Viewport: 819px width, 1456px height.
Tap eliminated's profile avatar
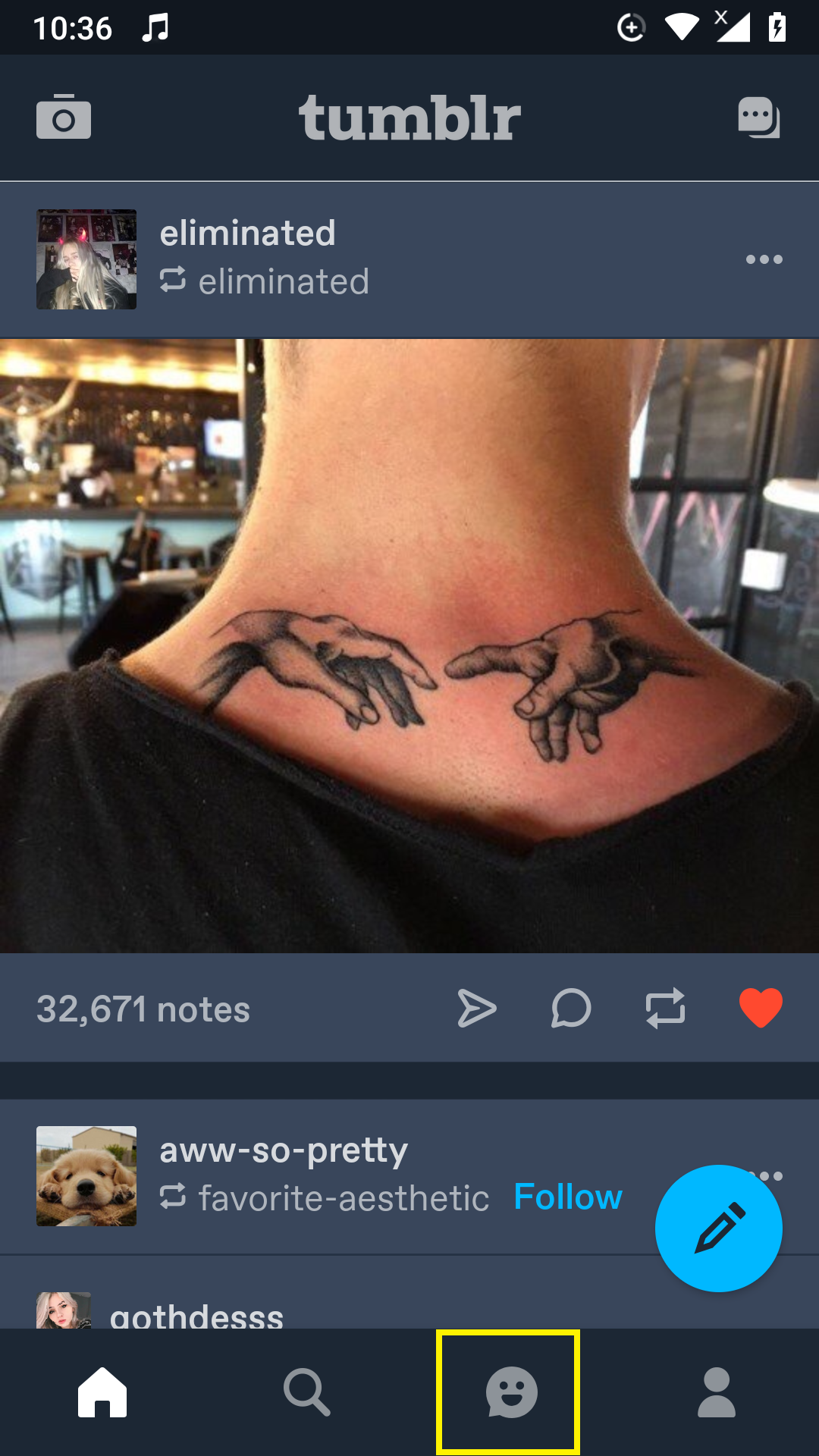click(86, 259)
